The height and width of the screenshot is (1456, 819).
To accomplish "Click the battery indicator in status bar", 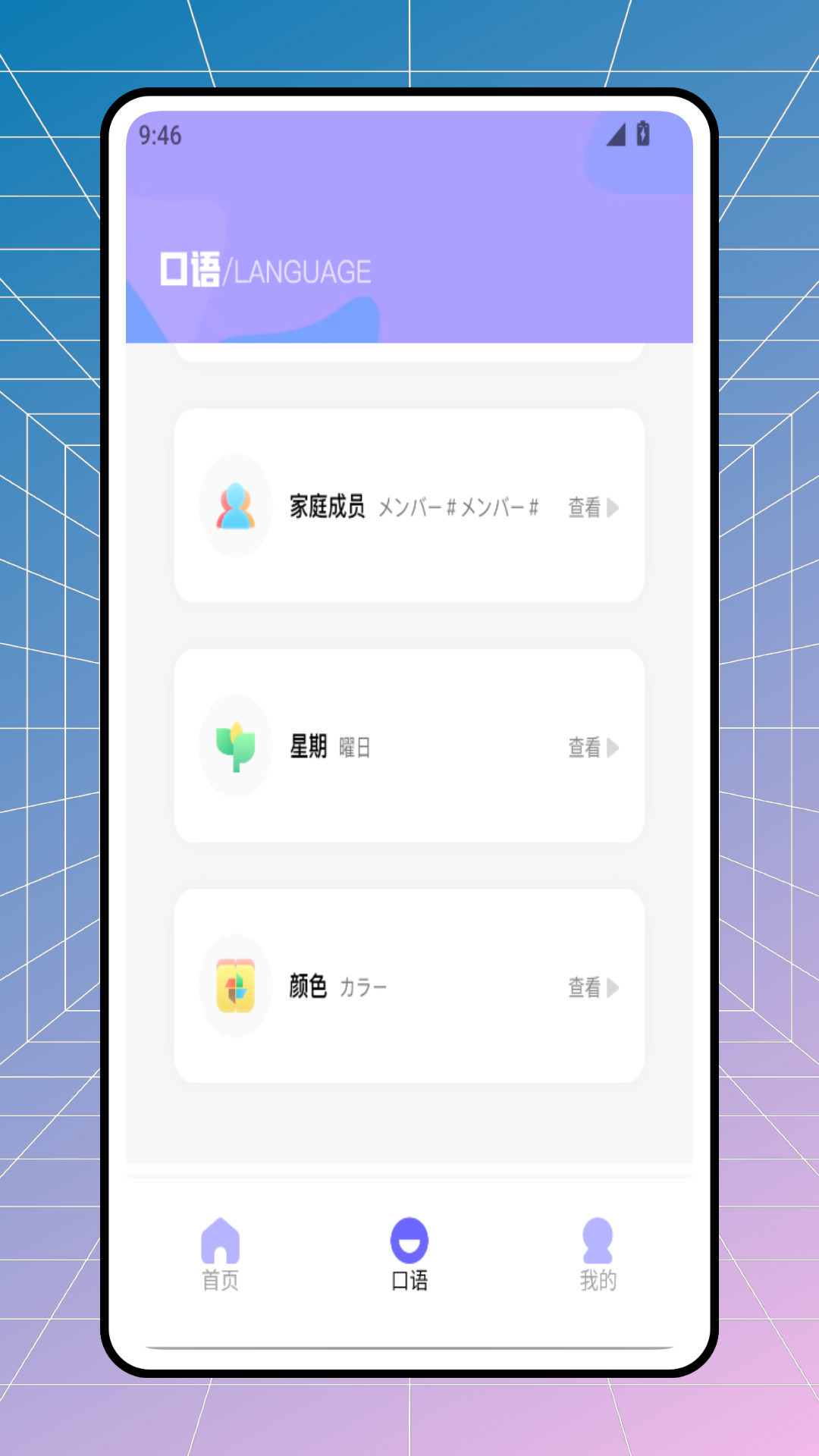I will click(642, 134).
